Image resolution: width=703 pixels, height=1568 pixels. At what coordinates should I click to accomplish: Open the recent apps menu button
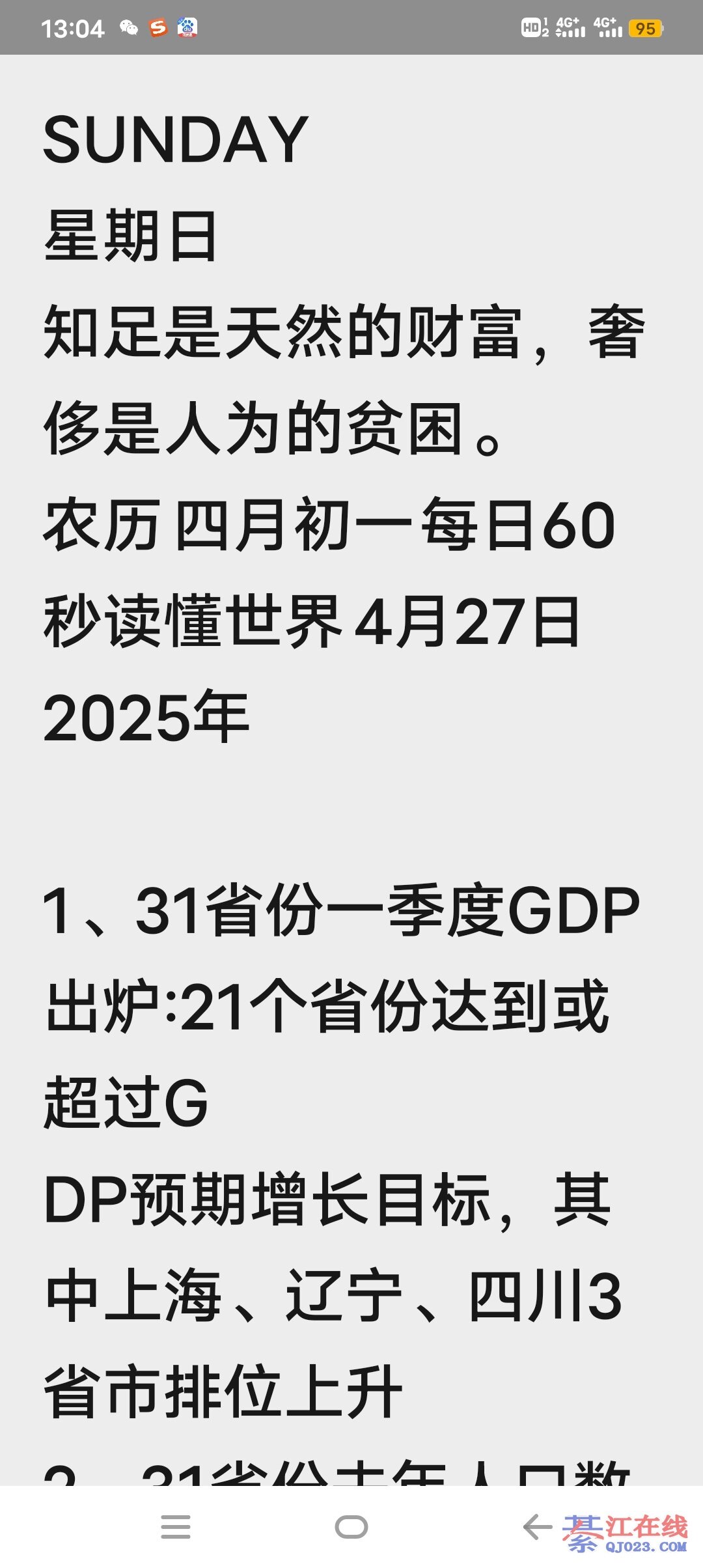176,1527
